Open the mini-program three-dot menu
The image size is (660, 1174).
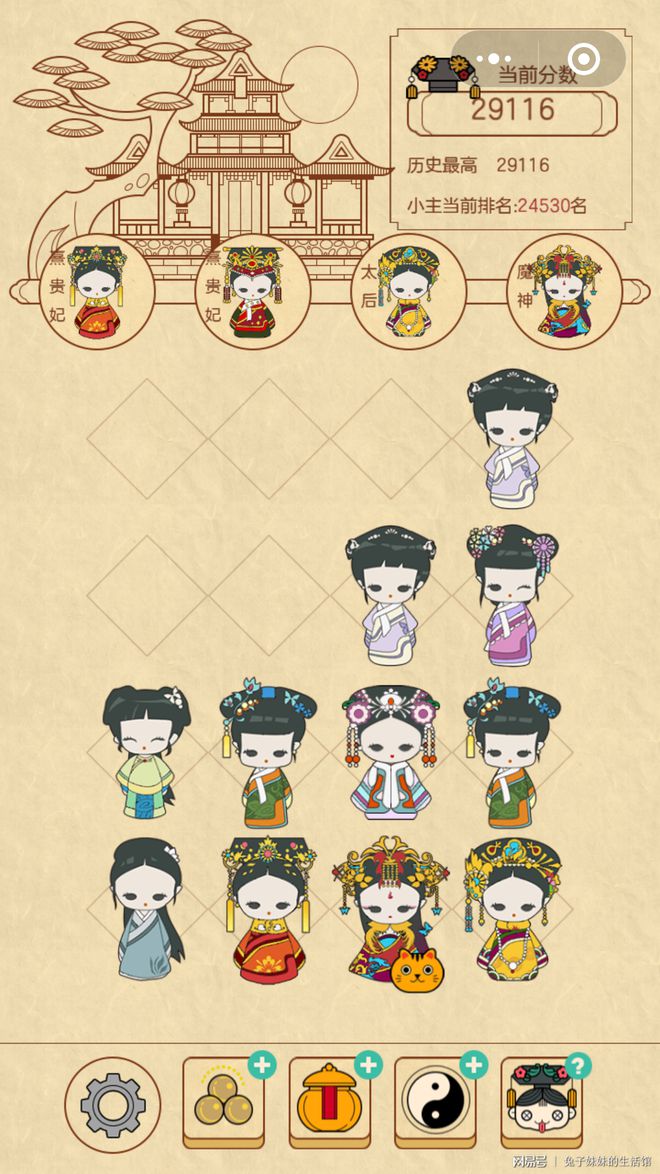(493, 59)
